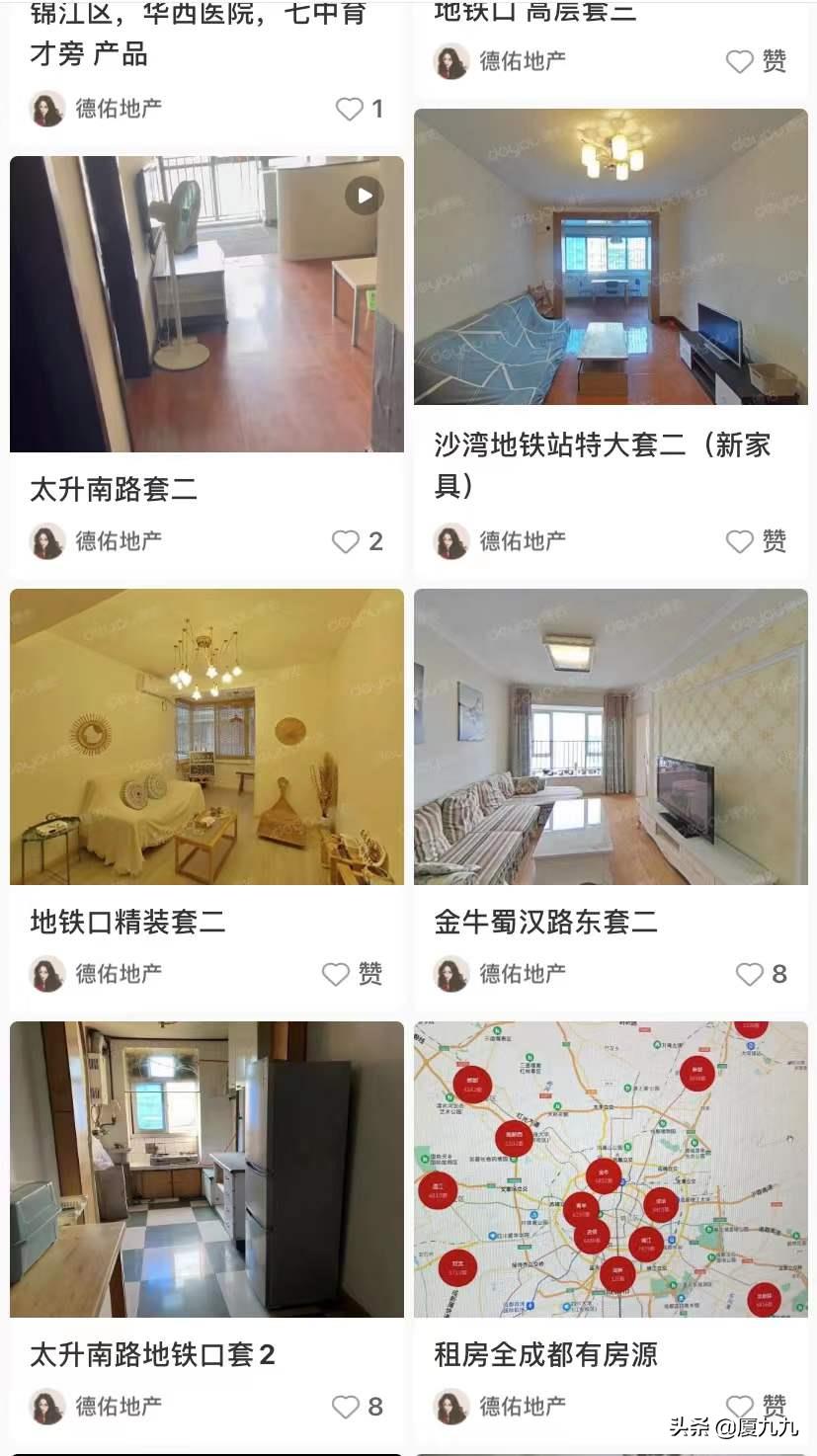The height and width of the screenshot is (1456, 817).
Task: Like the 太升南路地铁口套2 post
Action: tap(346, 1407)
